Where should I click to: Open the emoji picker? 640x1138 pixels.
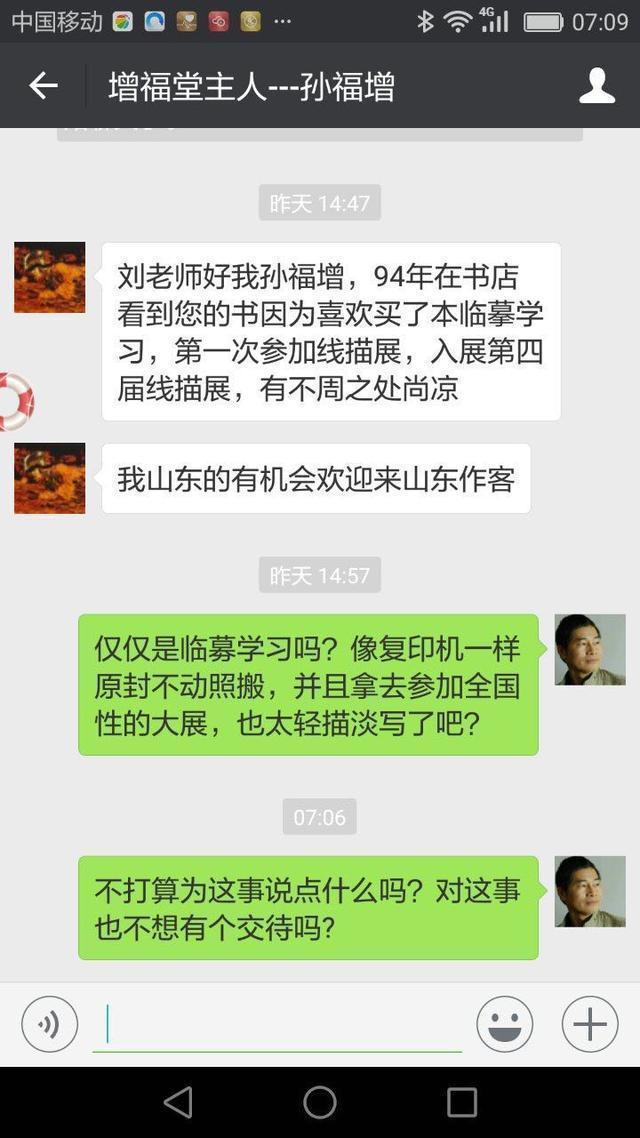(505, 1024)
